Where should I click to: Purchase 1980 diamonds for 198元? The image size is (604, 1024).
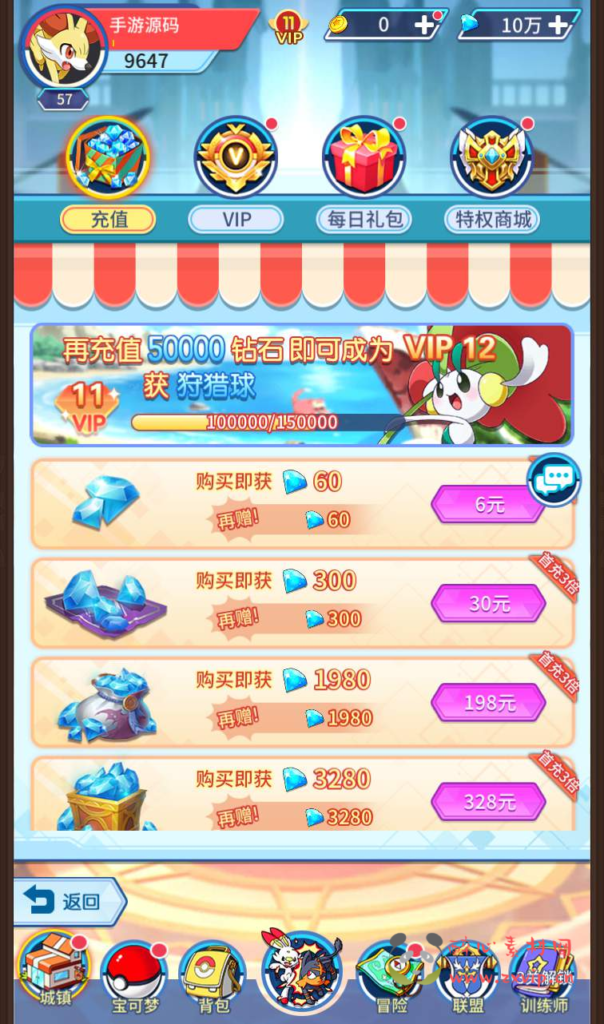(x=488, y=702)
